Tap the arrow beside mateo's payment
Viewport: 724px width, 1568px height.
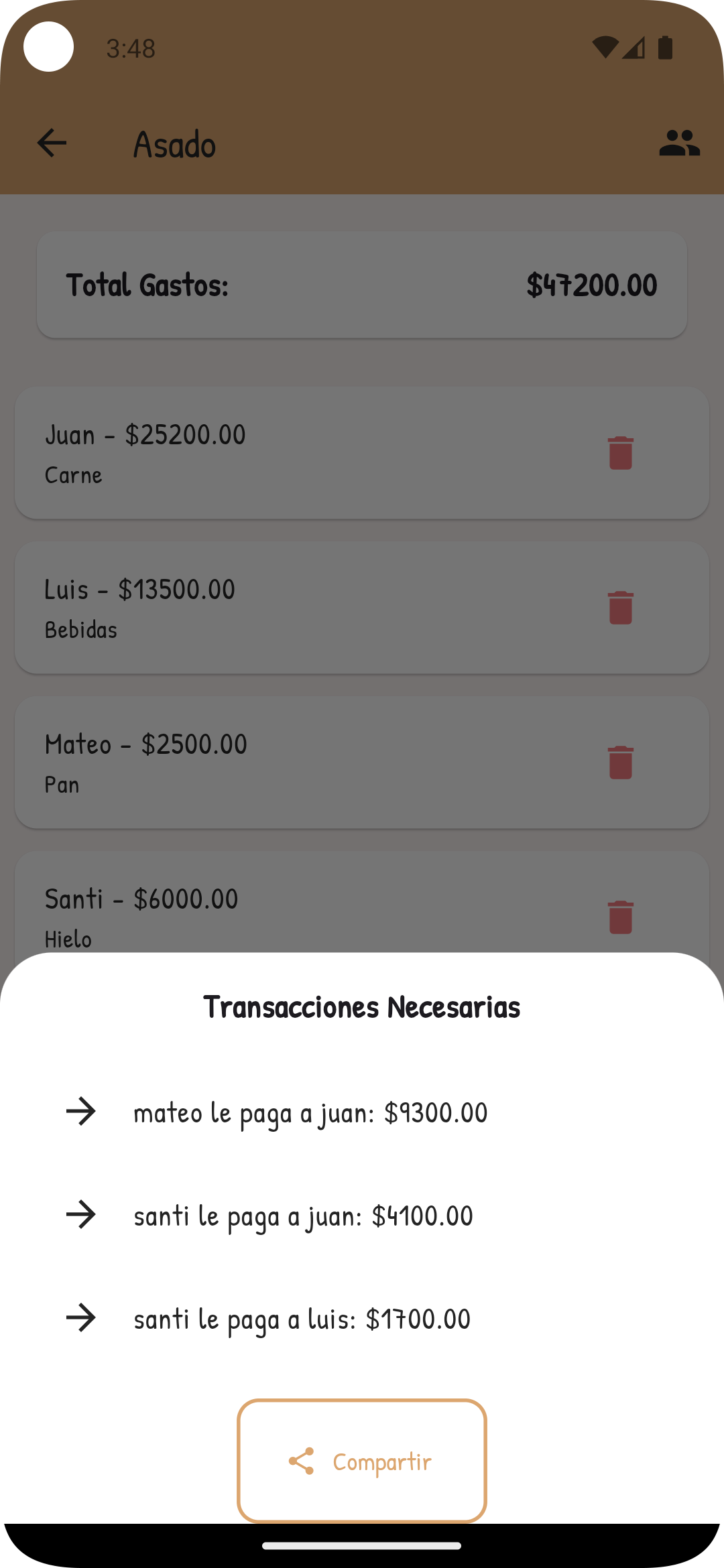point(82,1112)
